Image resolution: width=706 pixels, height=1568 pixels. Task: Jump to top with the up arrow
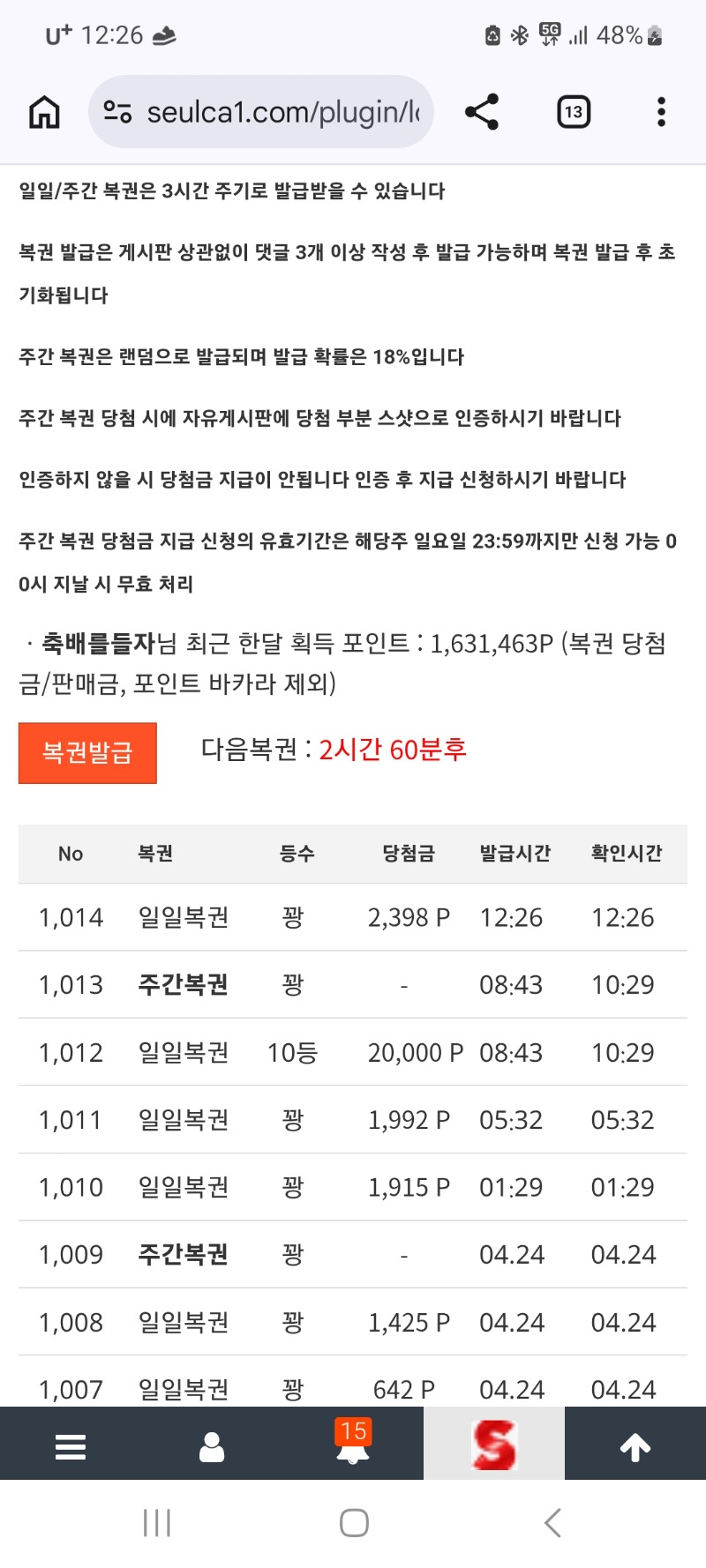pyautogui.click(x=635, y=1446)
